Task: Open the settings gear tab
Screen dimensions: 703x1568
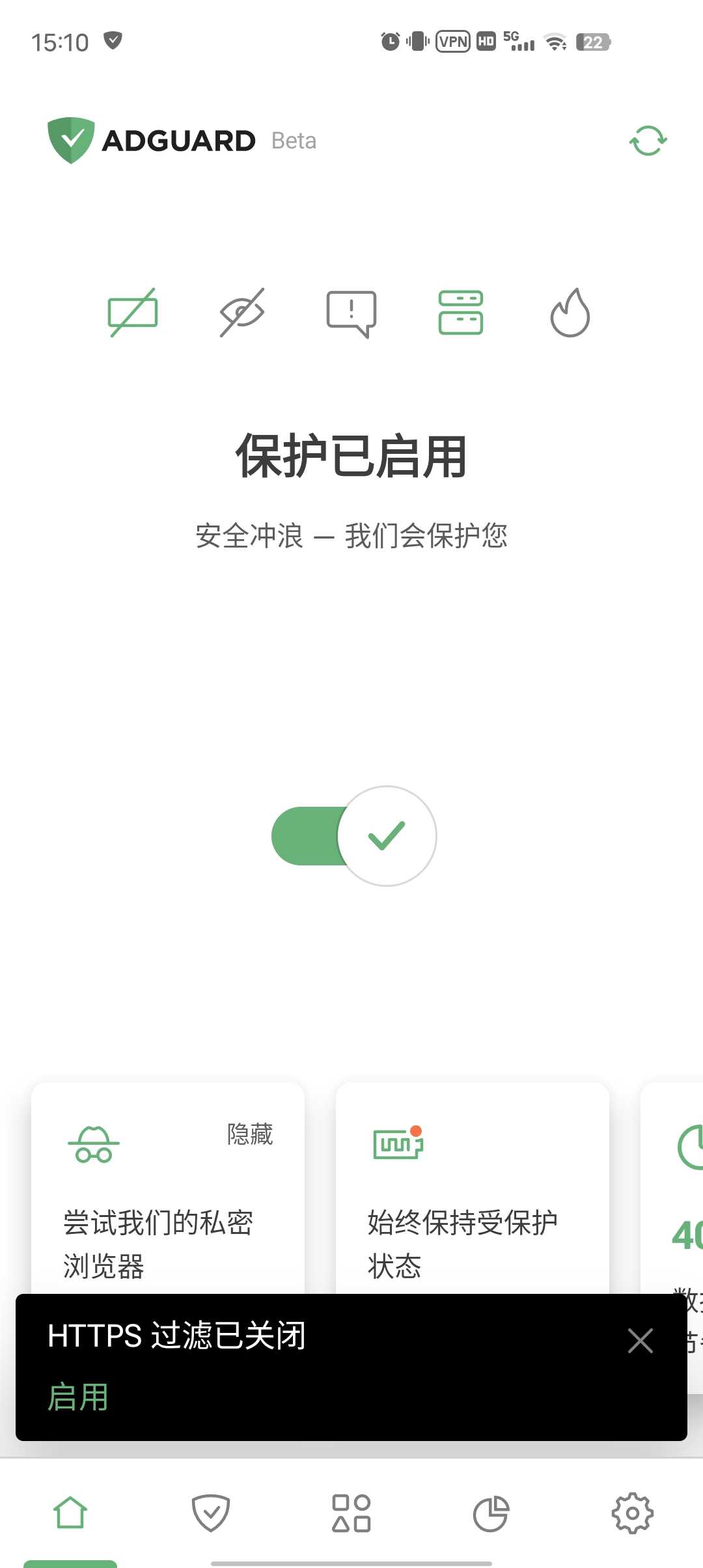Action: coord(632,1513)
